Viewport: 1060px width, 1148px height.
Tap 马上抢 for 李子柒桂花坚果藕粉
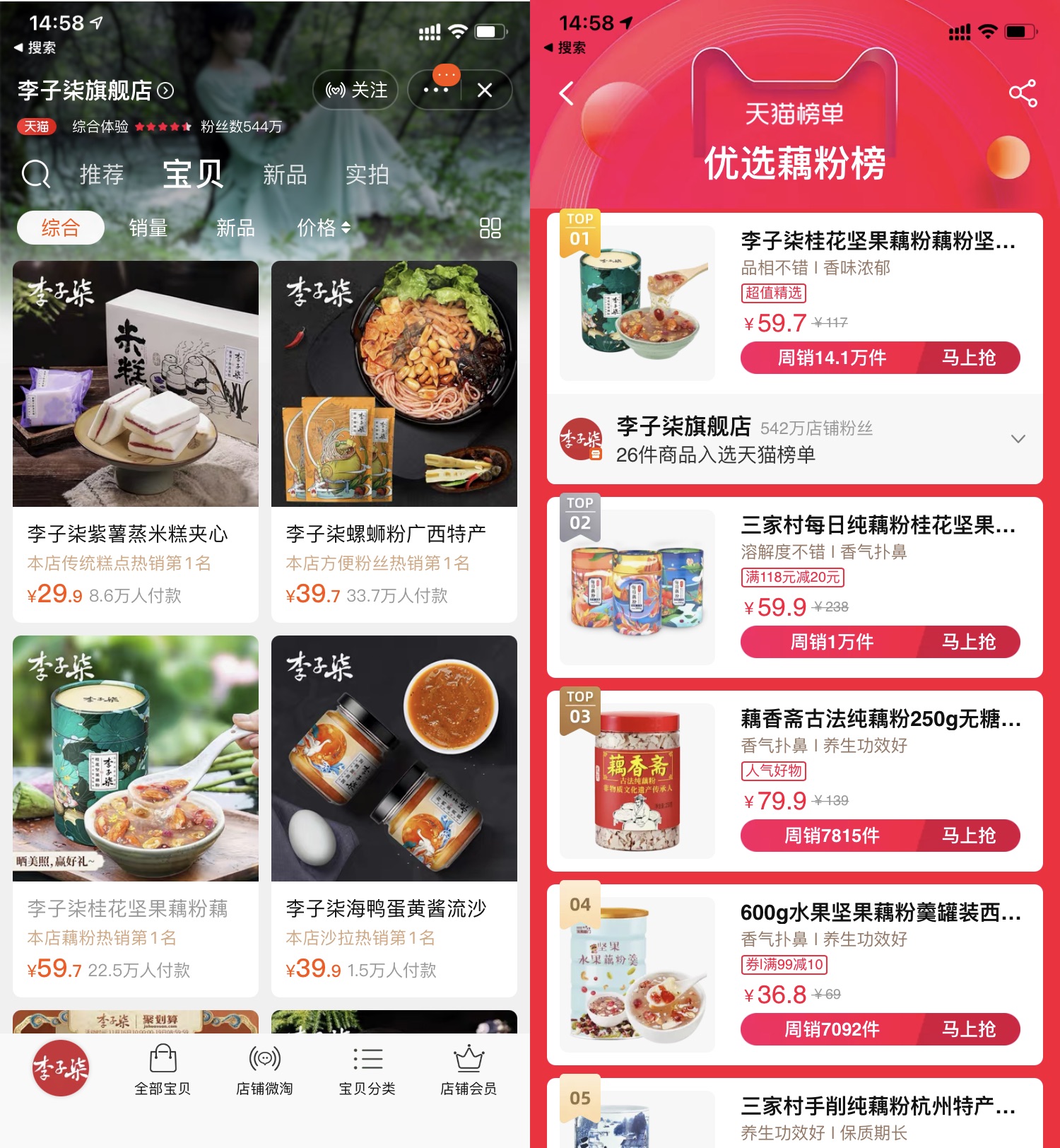pyautogui.click(x=968, y=358)
